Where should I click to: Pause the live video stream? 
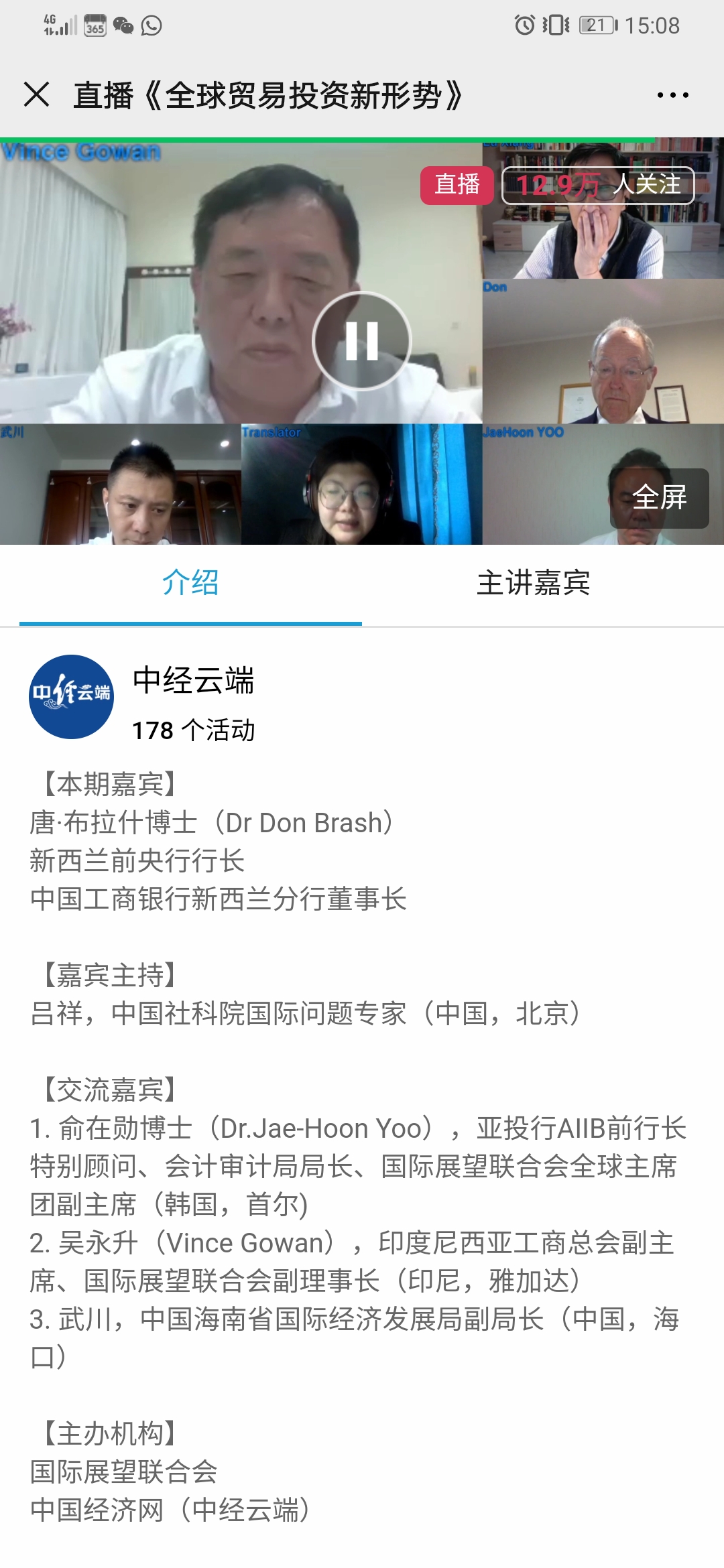[x=362, y=341]
